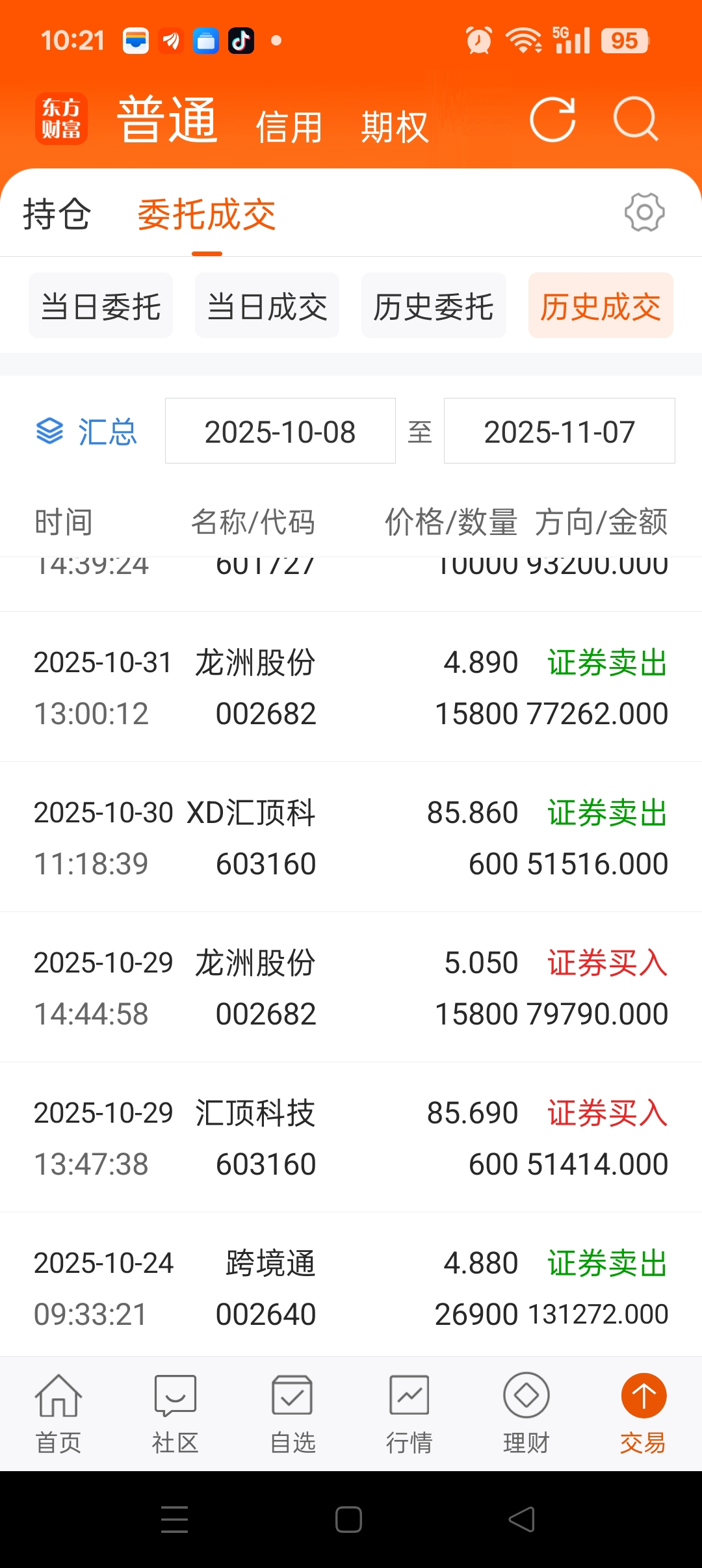
Task: Select the 当日委托 filter
Action: [101, 306]
